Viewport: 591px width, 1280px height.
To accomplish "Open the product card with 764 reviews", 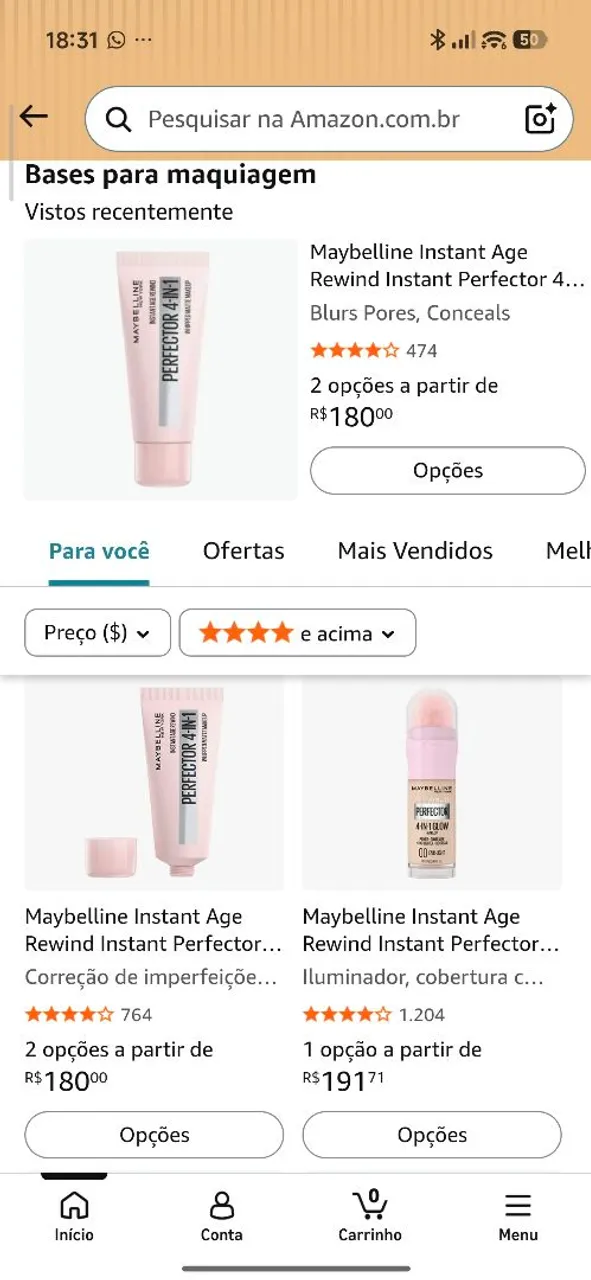I will coord(154,930).
